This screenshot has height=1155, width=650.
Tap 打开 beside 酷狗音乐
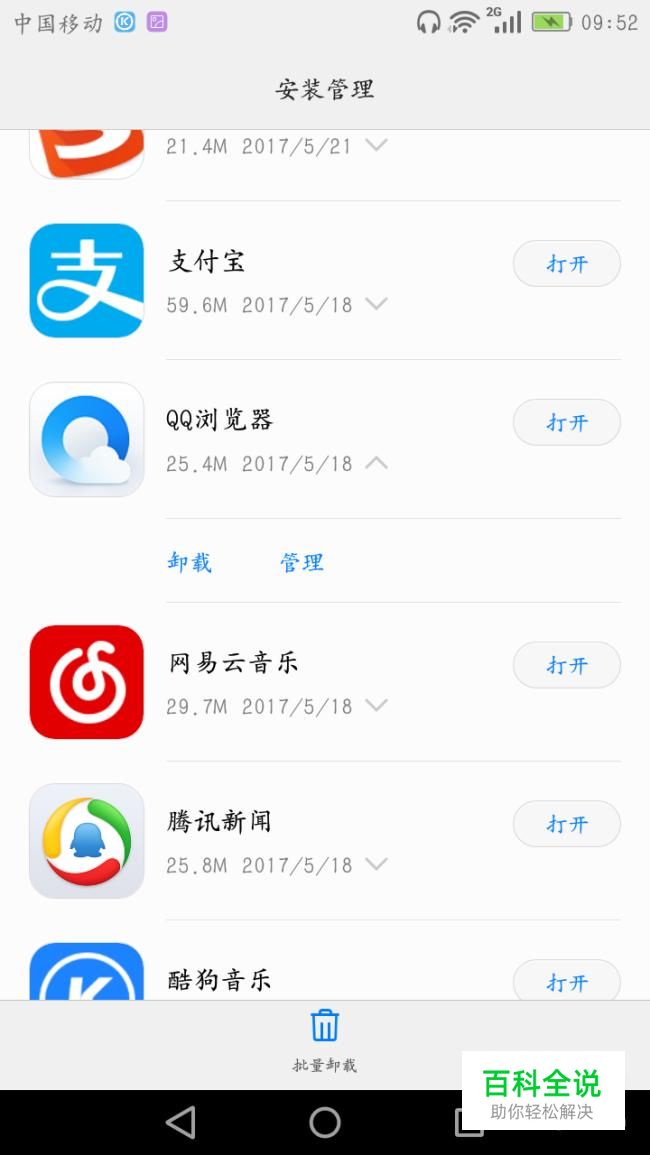566,982
